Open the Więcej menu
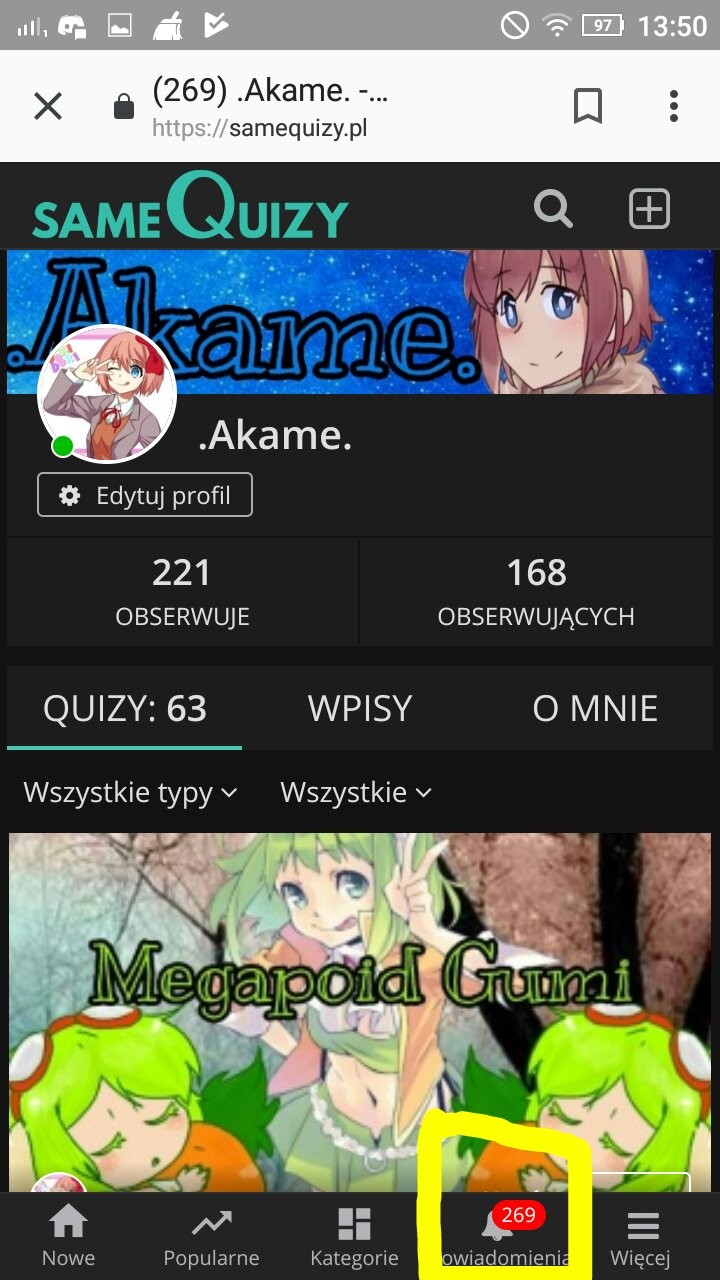The width and height of the screenshot is (720, 1280). pos(641,1236)
